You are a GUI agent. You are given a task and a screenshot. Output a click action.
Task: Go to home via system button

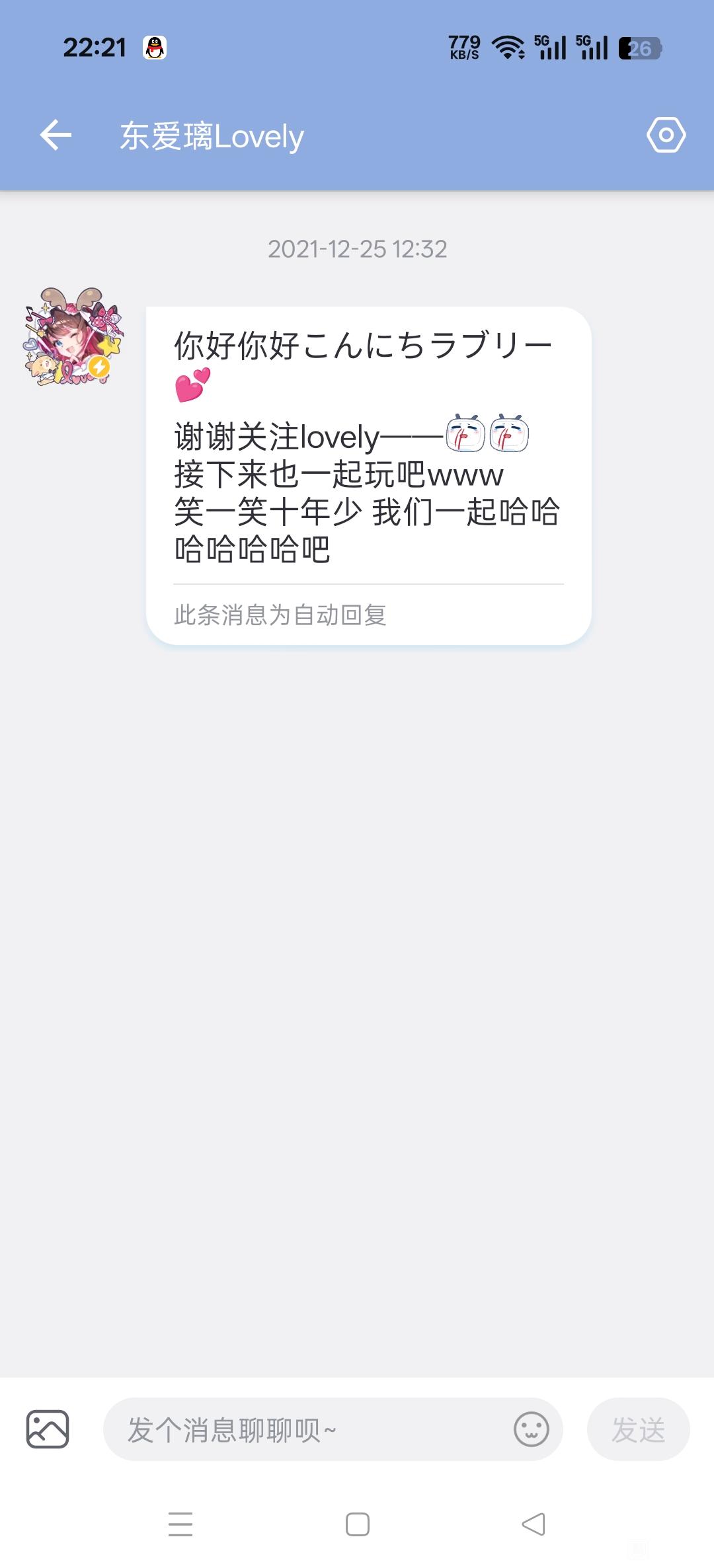pyautogui.click(x=358, y=1524)
